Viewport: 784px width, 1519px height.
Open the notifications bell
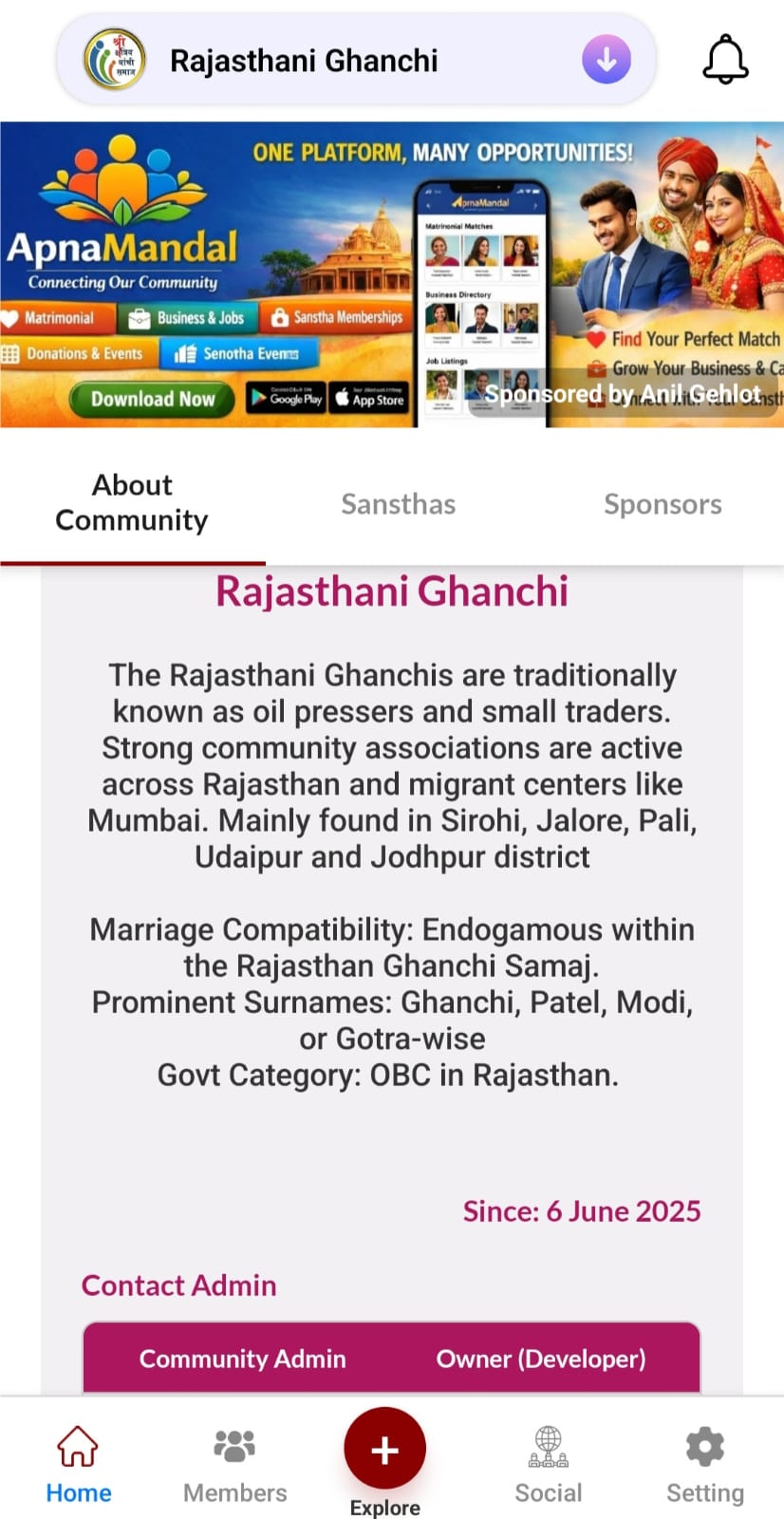click(725, 59)
